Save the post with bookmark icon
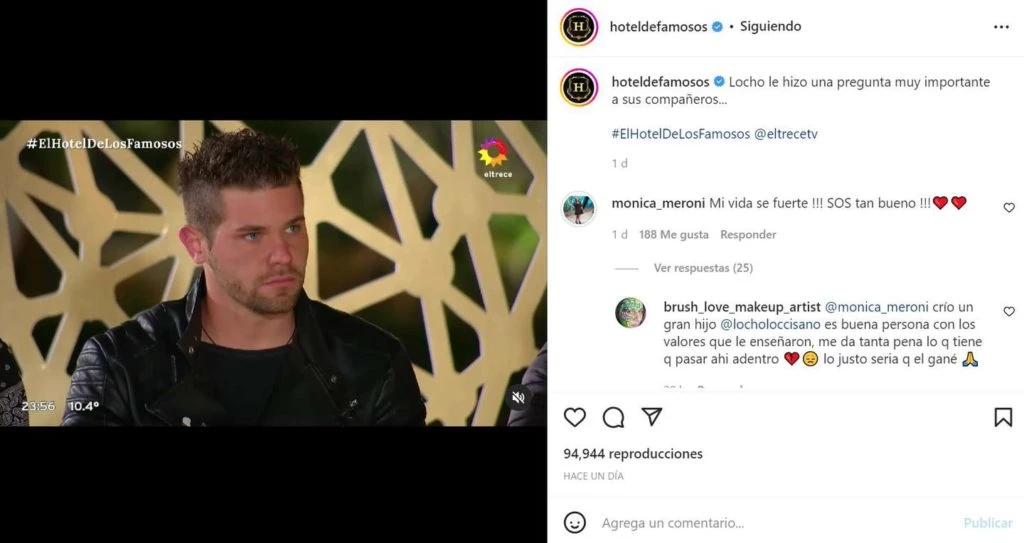The image size is (1024, 543). [x=1003, y=417]
